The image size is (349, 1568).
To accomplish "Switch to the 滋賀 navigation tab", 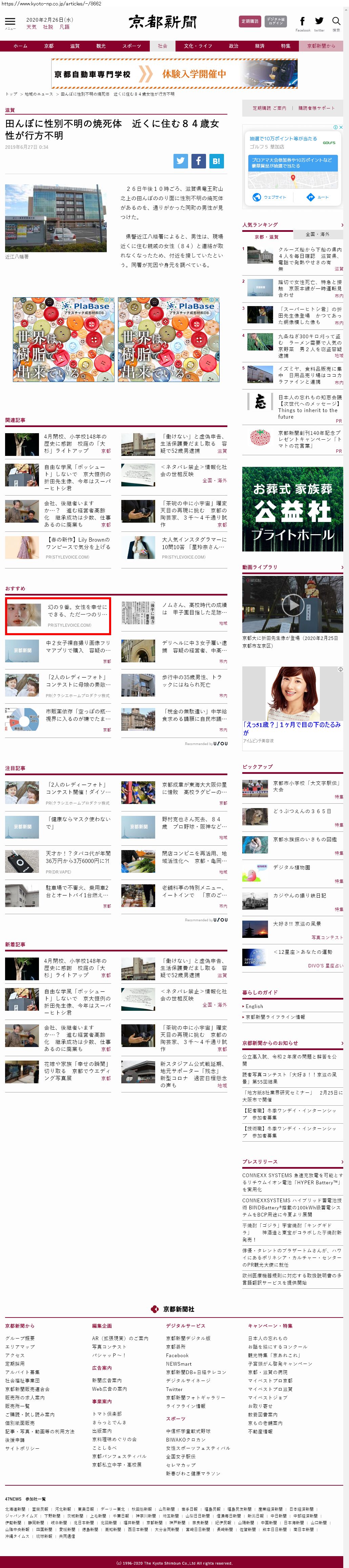I will (x=75, y=46).
